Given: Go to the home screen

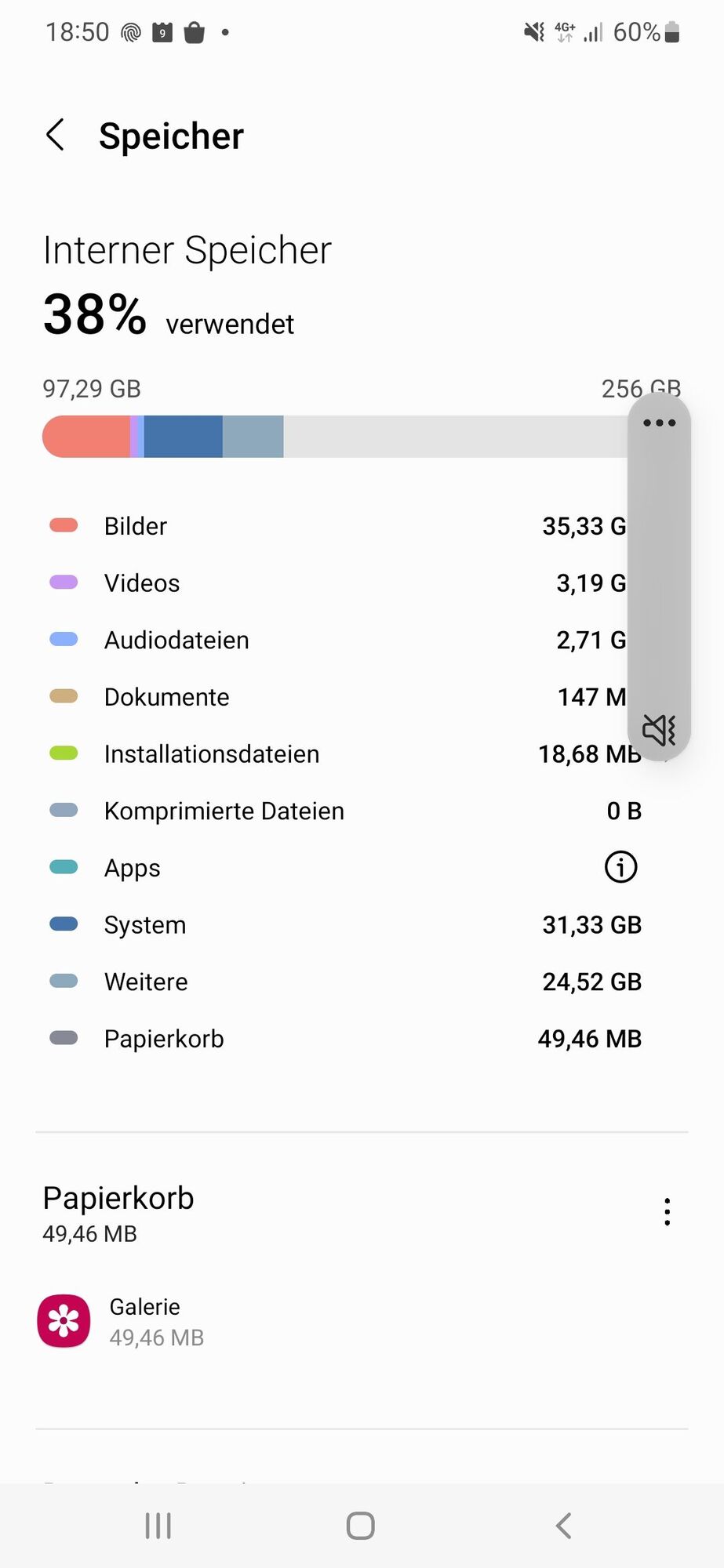Looking at the screenshot, I should pyautogui.click(x=361, y=1526).
